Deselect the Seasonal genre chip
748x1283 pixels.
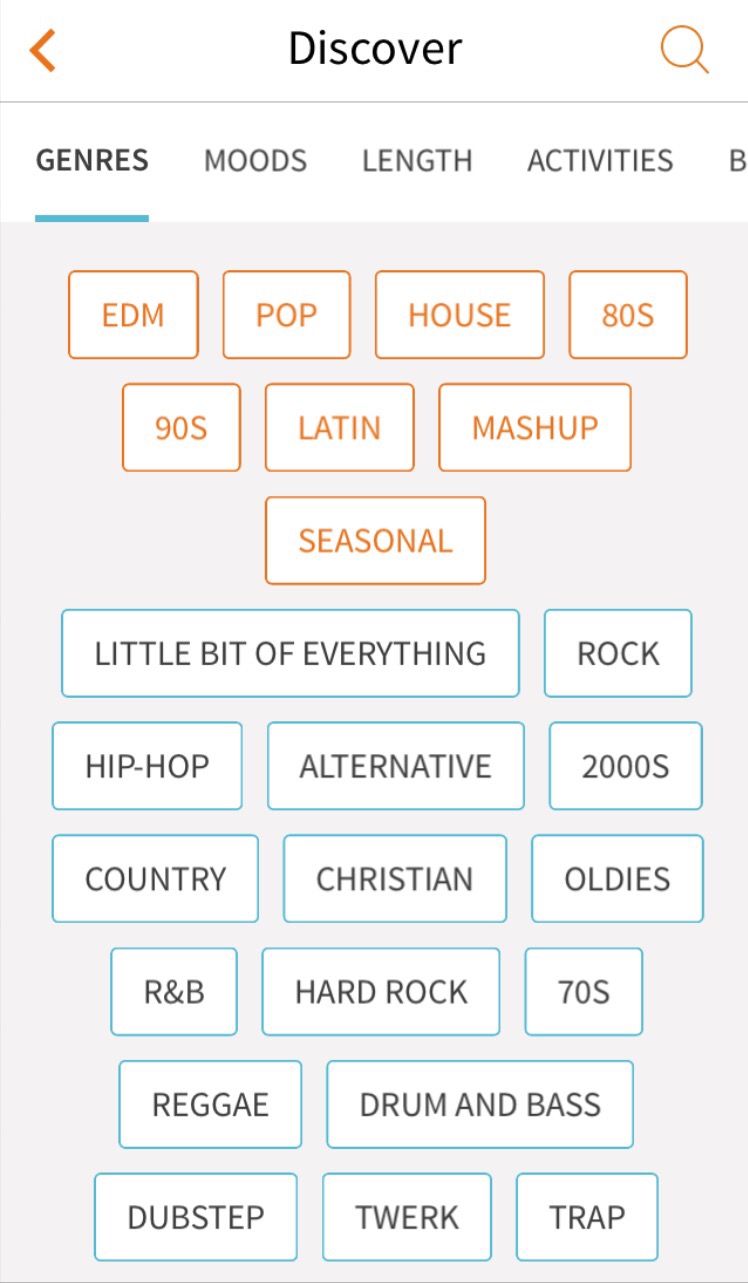pos(375,541)
